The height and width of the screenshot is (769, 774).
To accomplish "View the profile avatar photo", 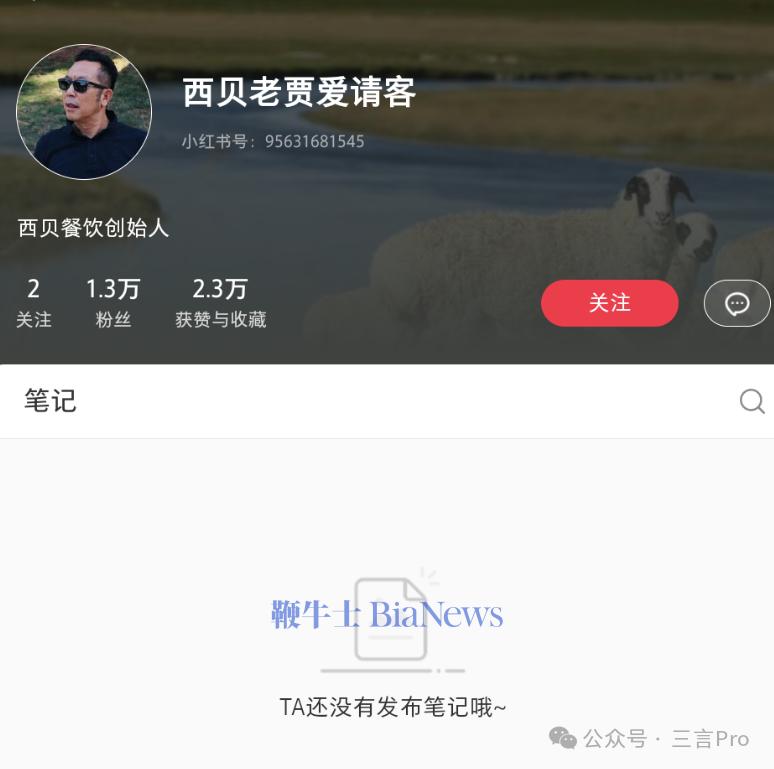I will (84, 112).
